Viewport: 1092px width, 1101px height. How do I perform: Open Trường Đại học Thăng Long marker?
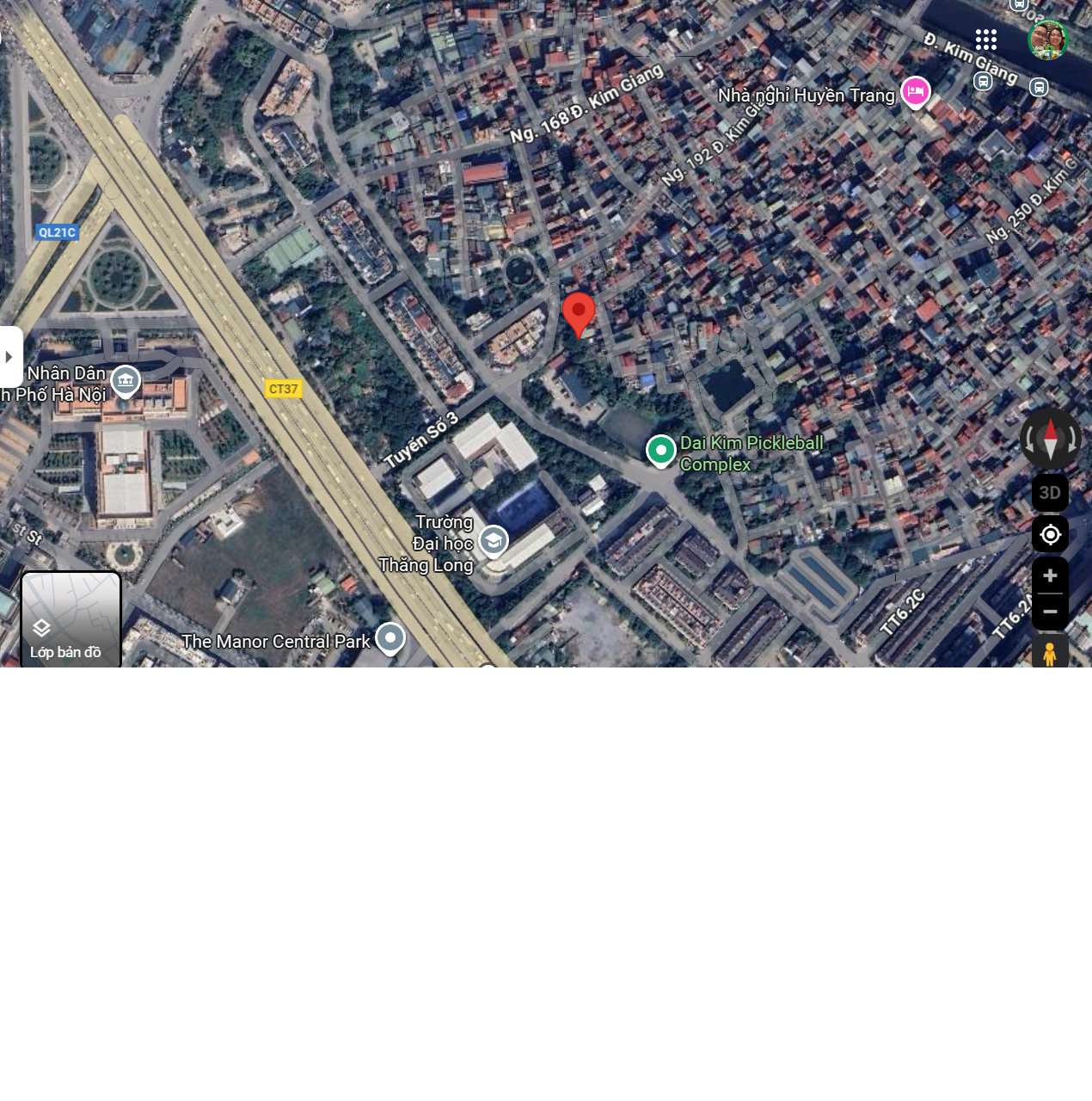tap(493, 541)
